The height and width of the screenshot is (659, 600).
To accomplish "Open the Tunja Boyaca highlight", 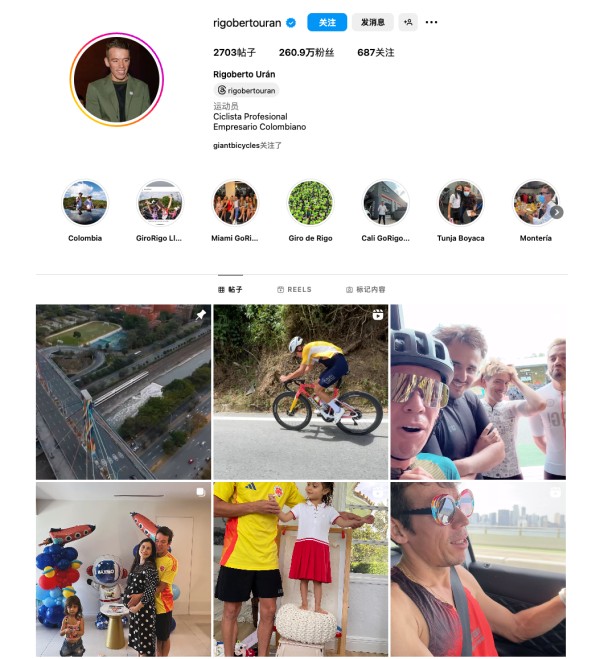I will tap(460, 203).
